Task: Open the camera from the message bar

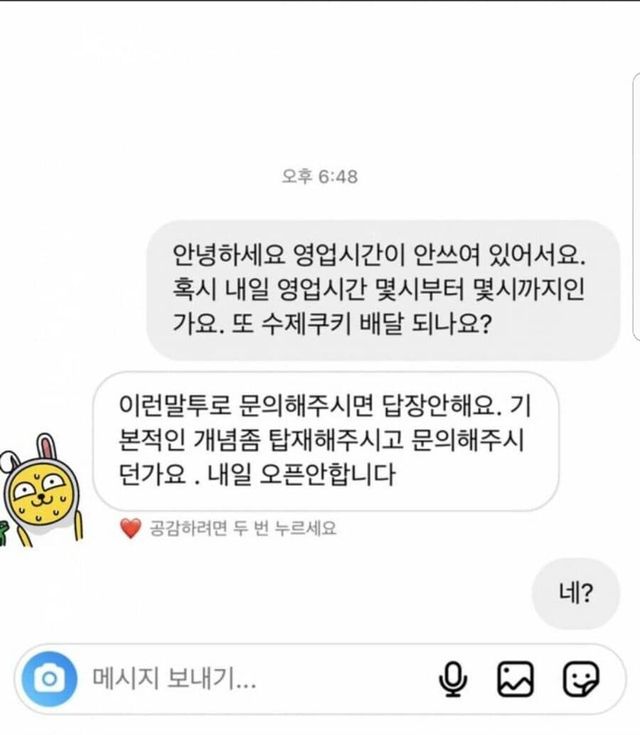Action: click(48, 680)
